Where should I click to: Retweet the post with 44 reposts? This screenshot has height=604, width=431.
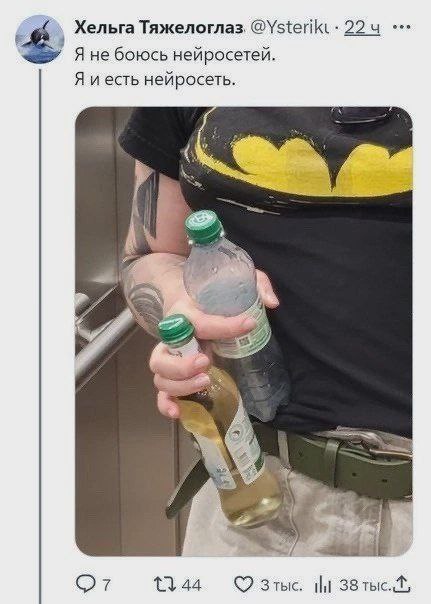[x=165, y=584]
